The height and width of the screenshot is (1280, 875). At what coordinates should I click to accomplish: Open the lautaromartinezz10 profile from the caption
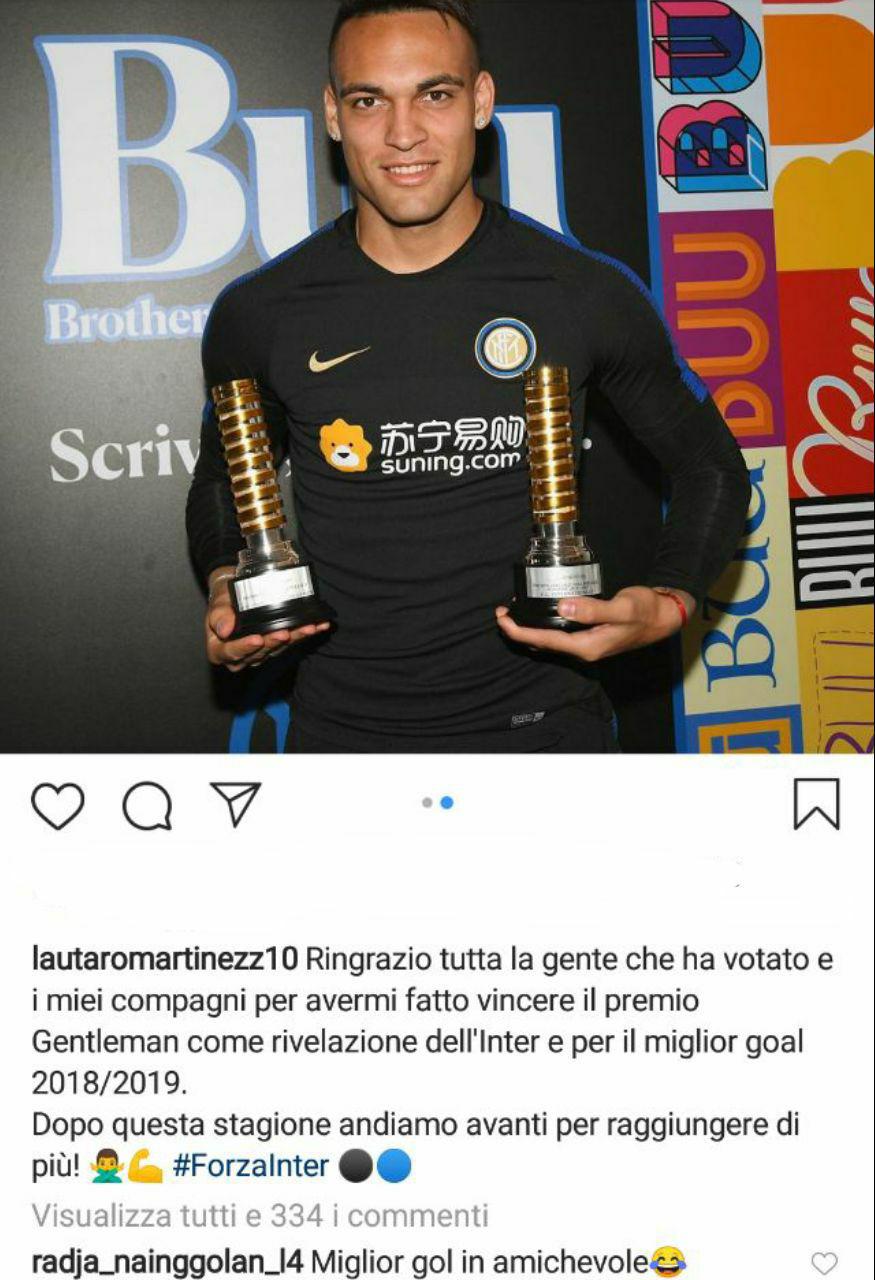click(165, 960)
